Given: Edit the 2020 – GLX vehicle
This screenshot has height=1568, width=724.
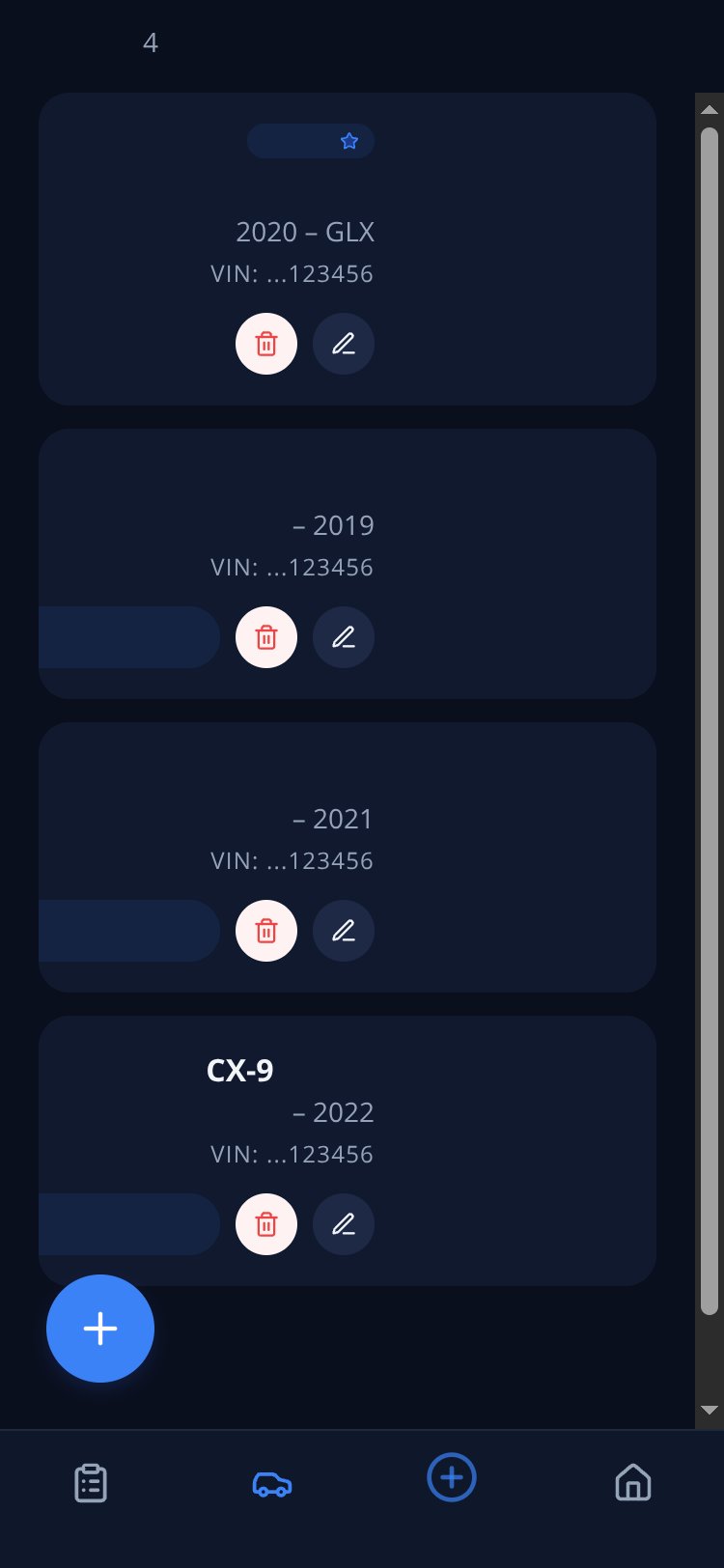Looking at the screenshot, I should (x=344, y=344).
